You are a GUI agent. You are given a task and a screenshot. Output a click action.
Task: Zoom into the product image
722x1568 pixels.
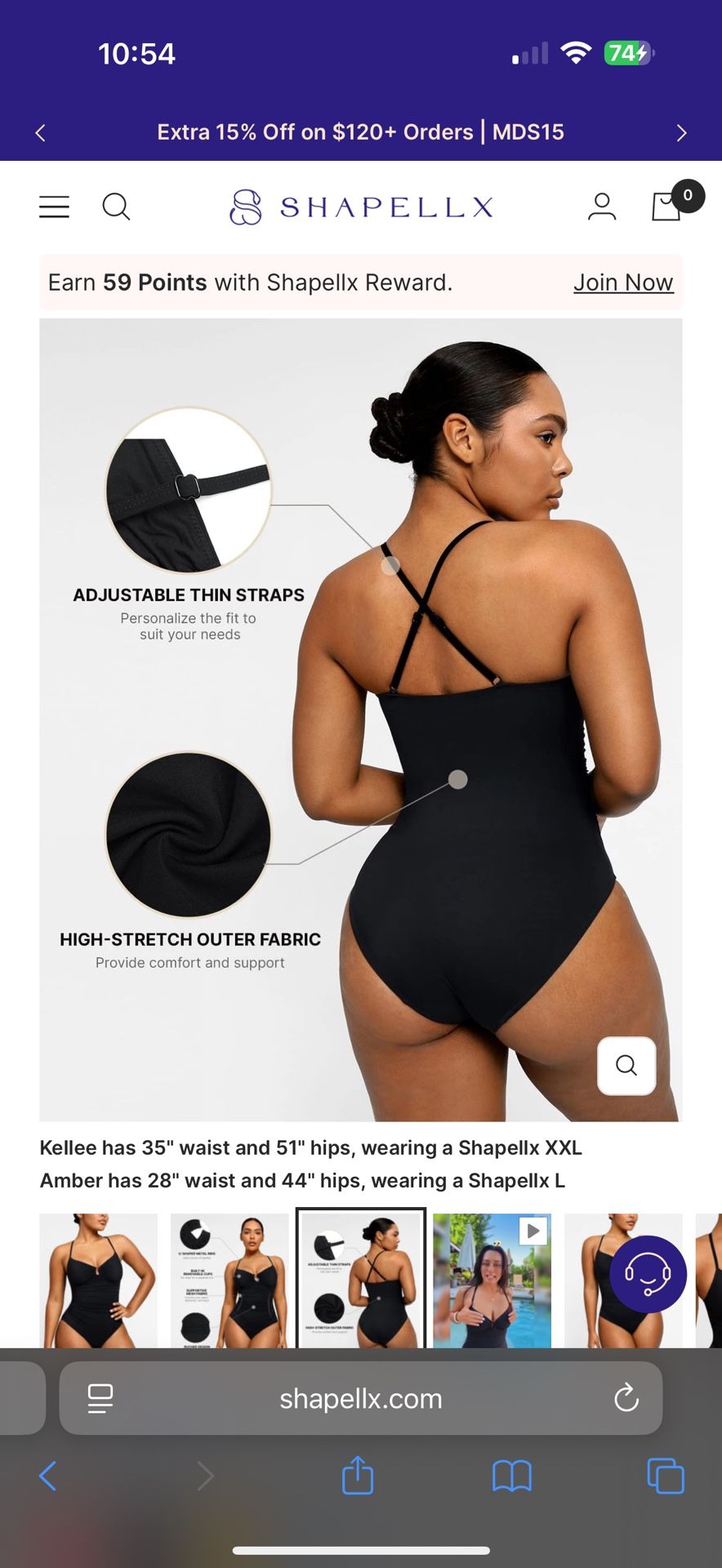[626, 1065]
